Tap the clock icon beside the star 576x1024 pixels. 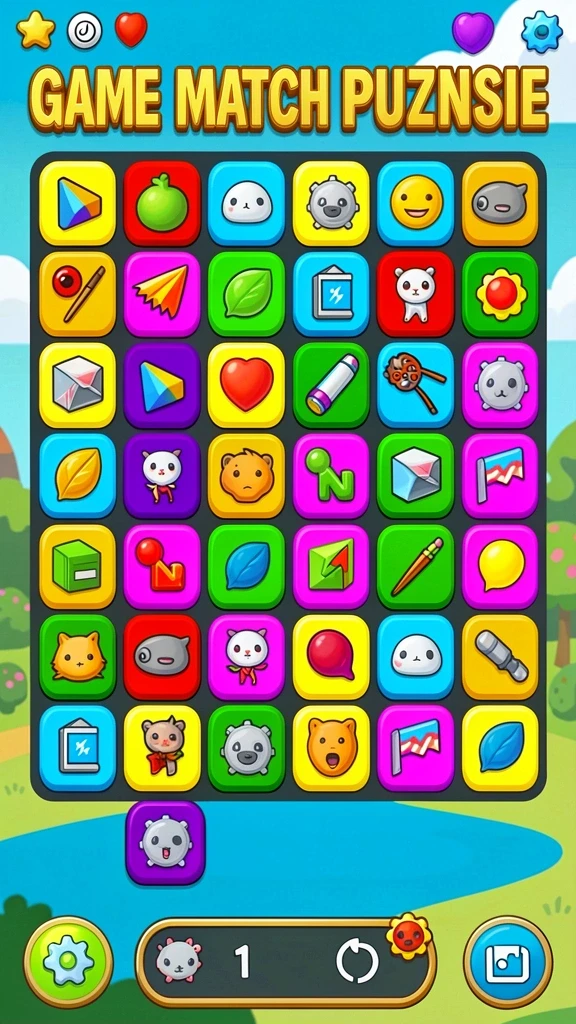coord(84,31)
